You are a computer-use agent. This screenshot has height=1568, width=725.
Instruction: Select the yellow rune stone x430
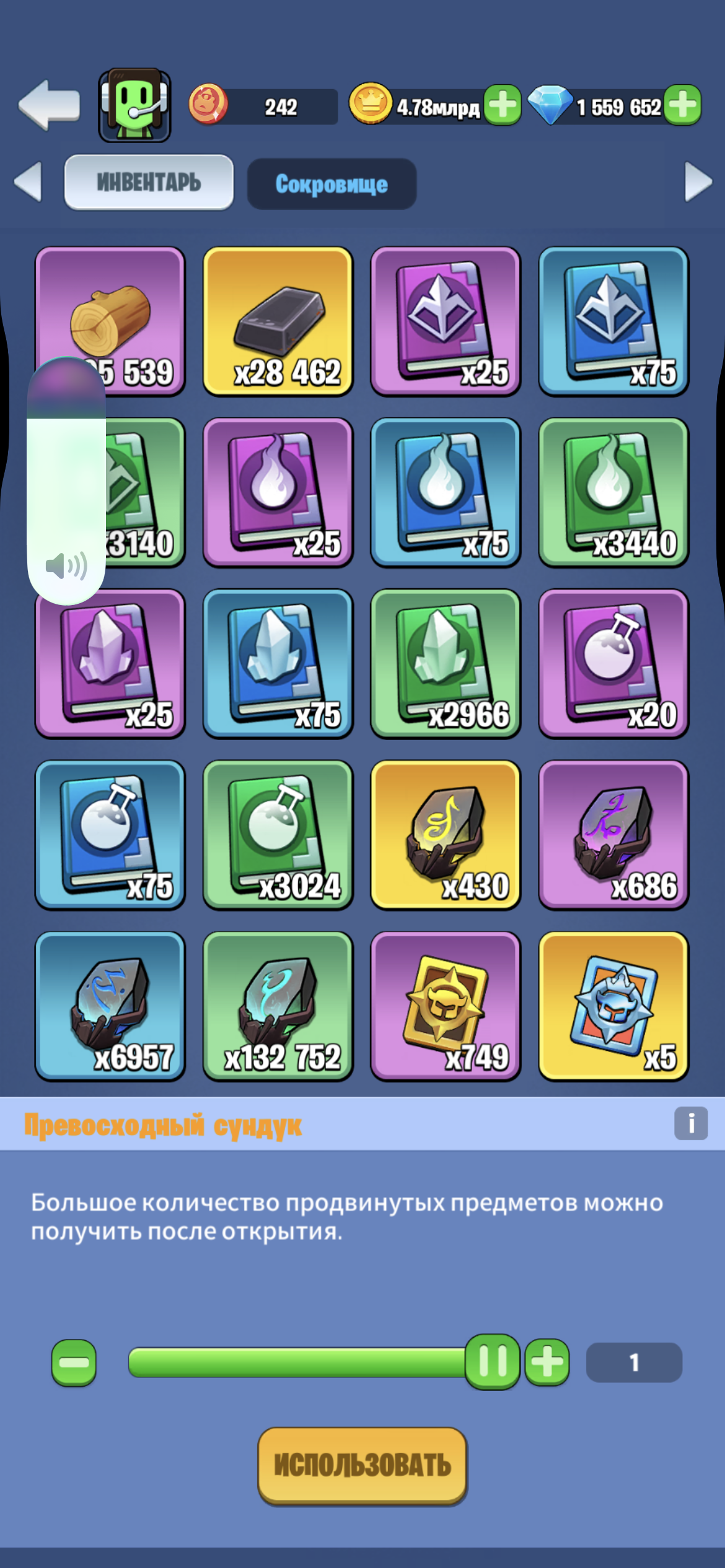[x=446, y=835]
